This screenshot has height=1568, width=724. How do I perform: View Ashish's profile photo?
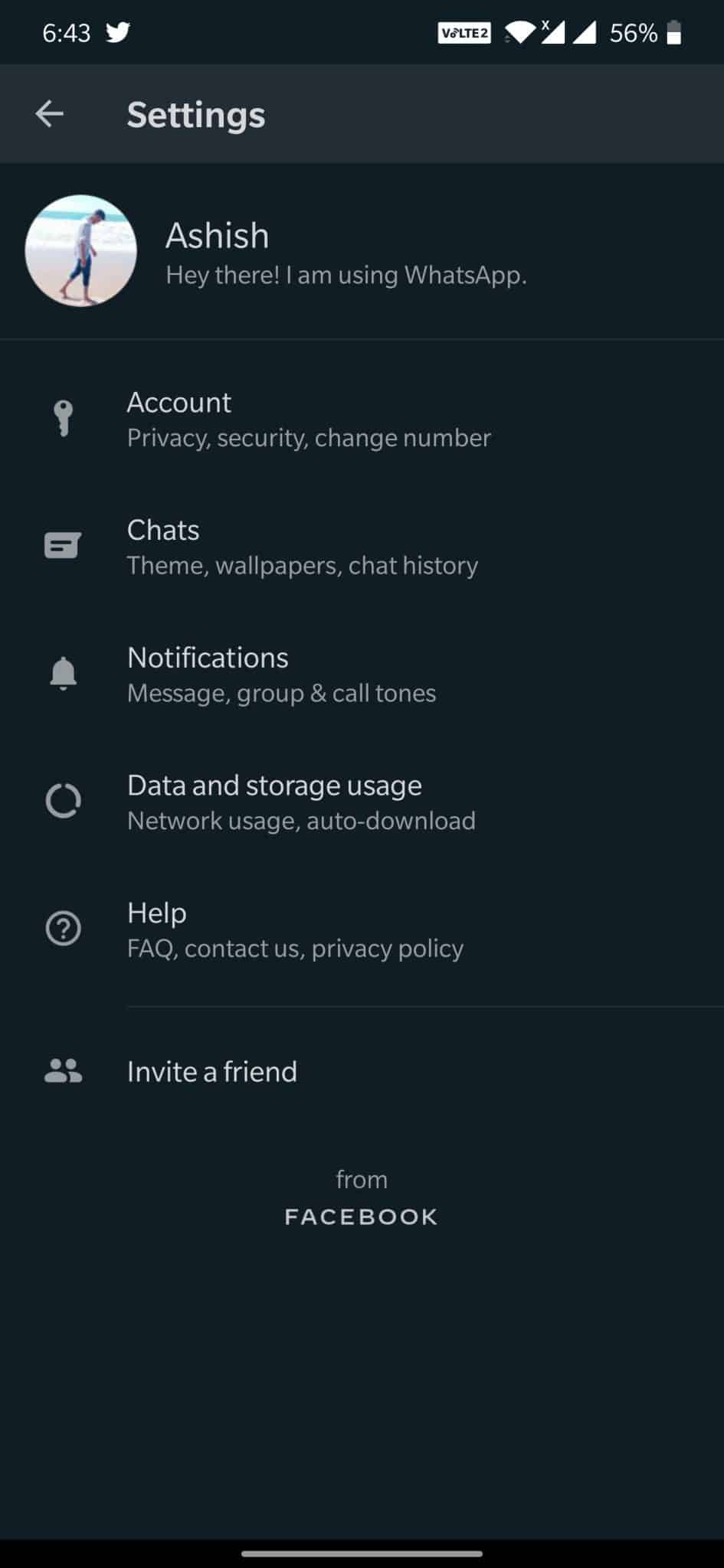coord(81,251)
